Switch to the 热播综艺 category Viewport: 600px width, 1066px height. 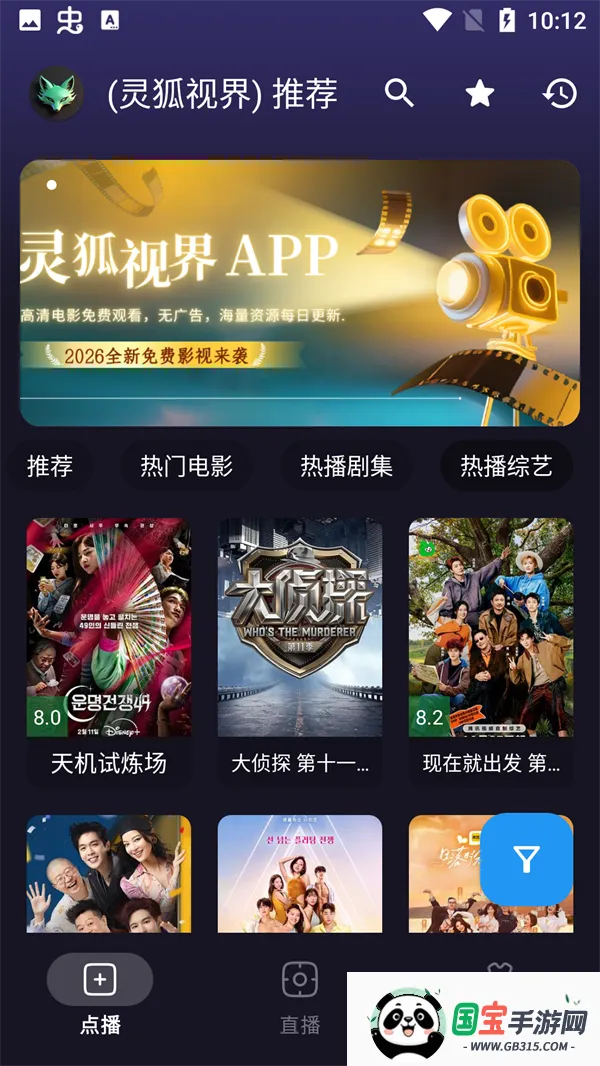tap(506, 466)
